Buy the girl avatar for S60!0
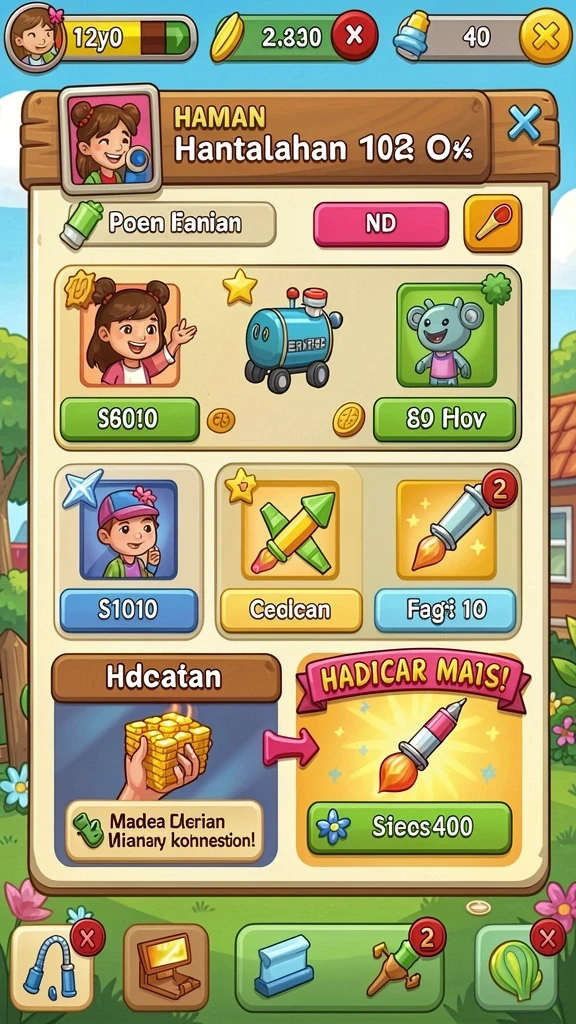 (x=129, y=419)
